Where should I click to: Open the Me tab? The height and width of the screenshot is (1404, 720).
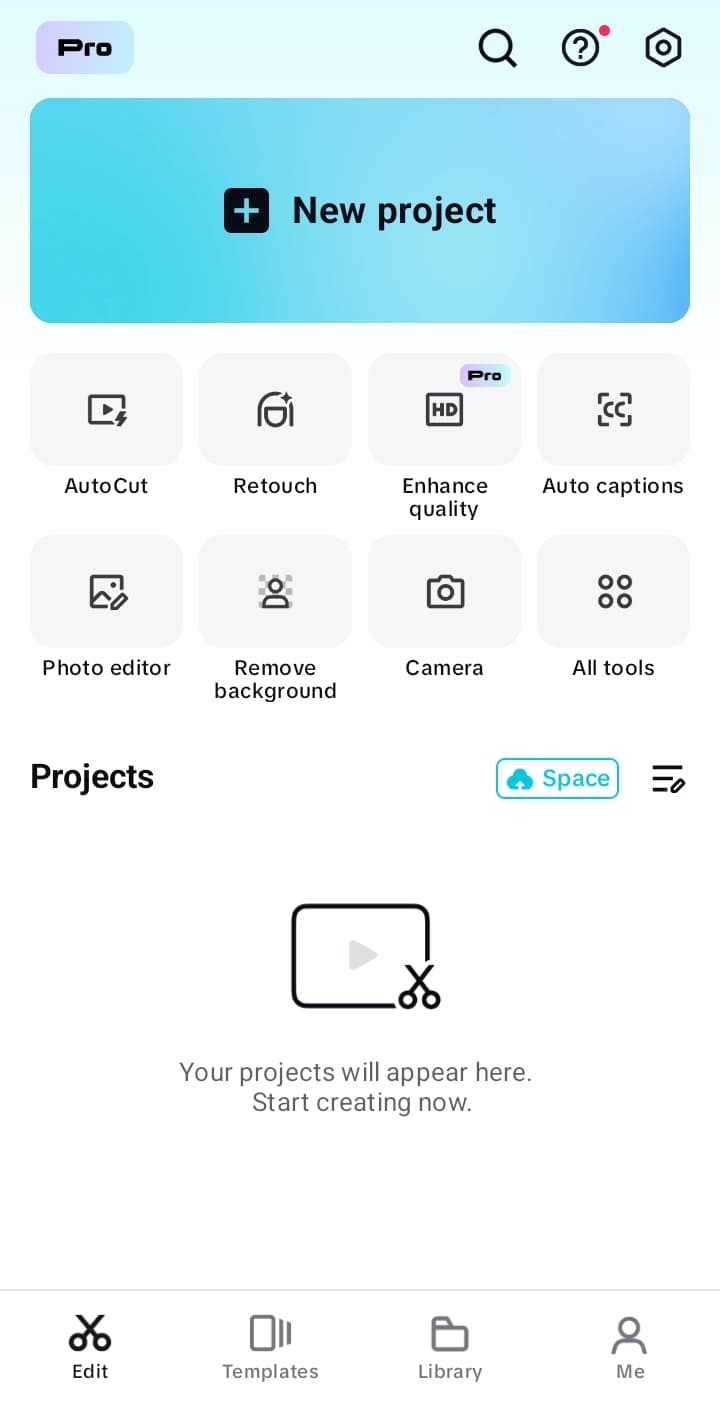pos(630,1346)
